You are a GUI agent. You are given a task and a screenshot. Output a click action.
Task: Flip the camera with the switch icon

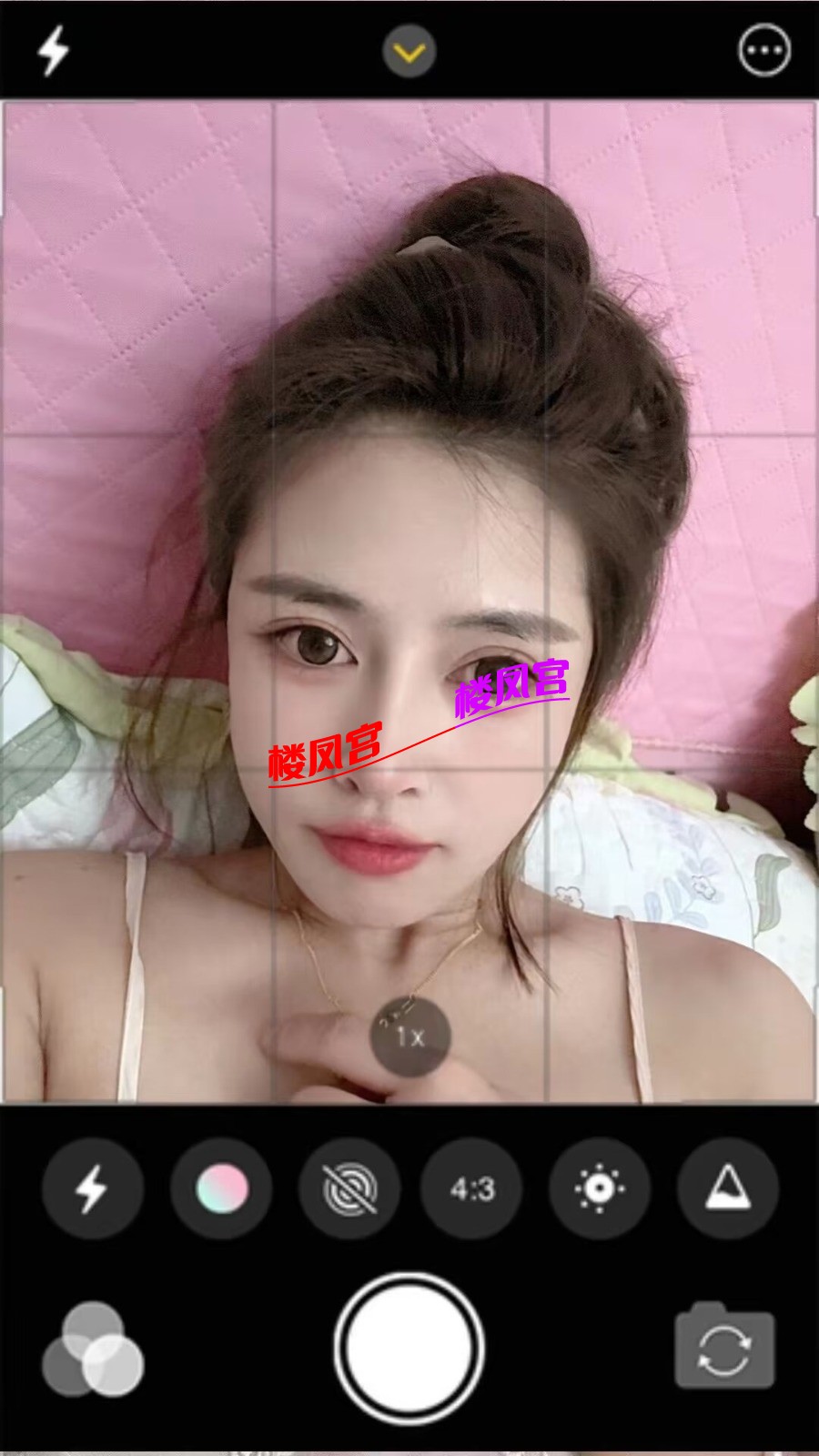click(724, 1349)
